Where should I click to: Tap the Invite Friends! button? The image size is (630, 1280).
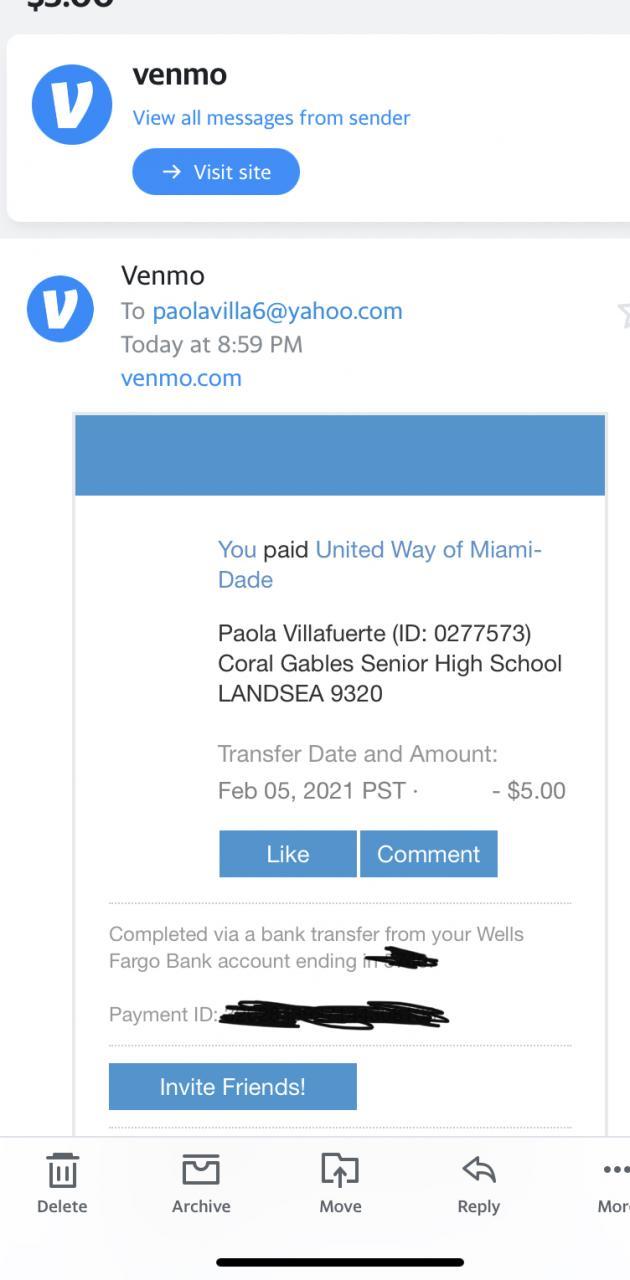pyautogui.click(x=232, y=1087)
